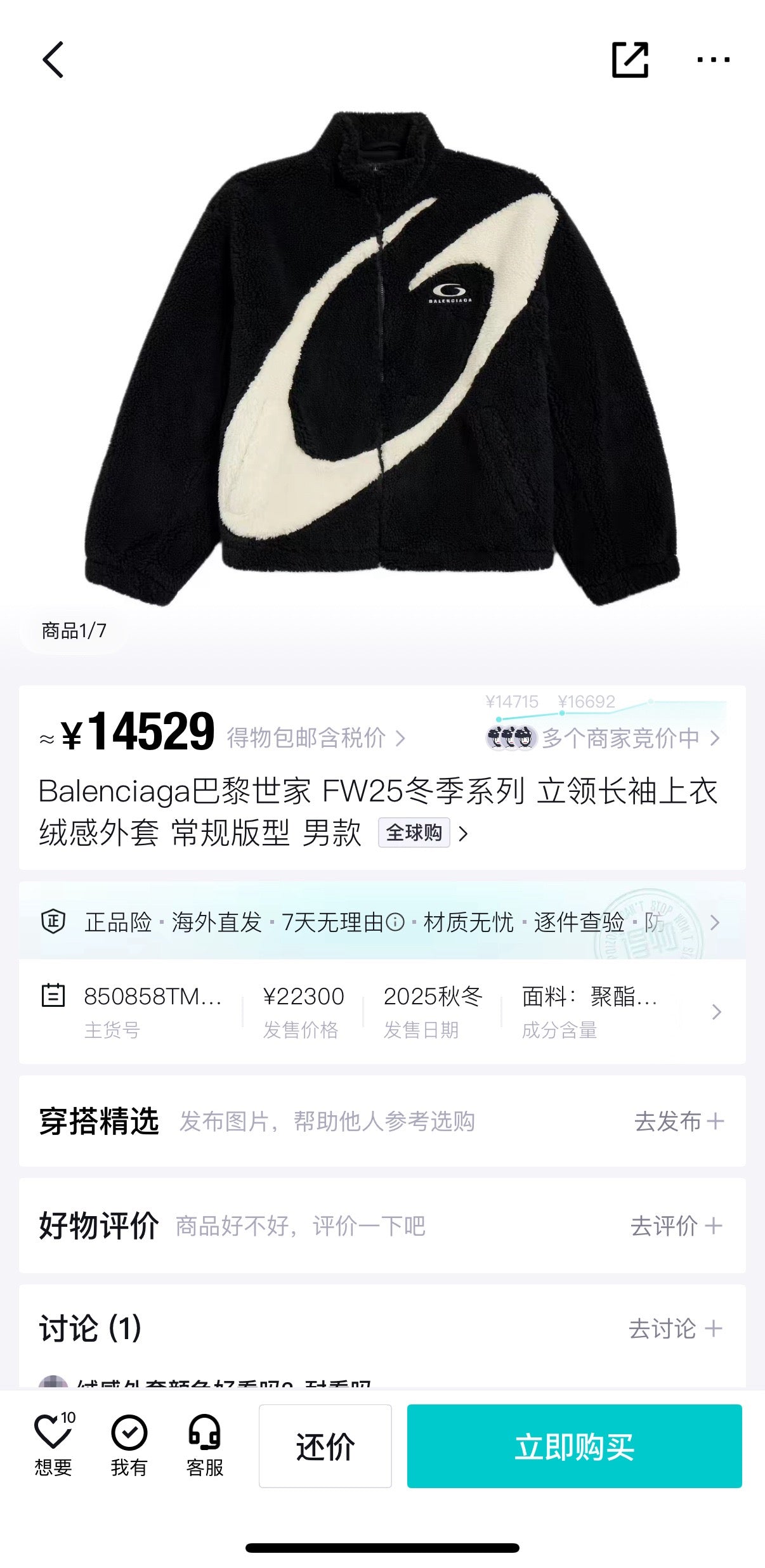Tap 去发布 to post an outfit photo
This screenshot has width=765, height=1568.
pos(678,1121)
